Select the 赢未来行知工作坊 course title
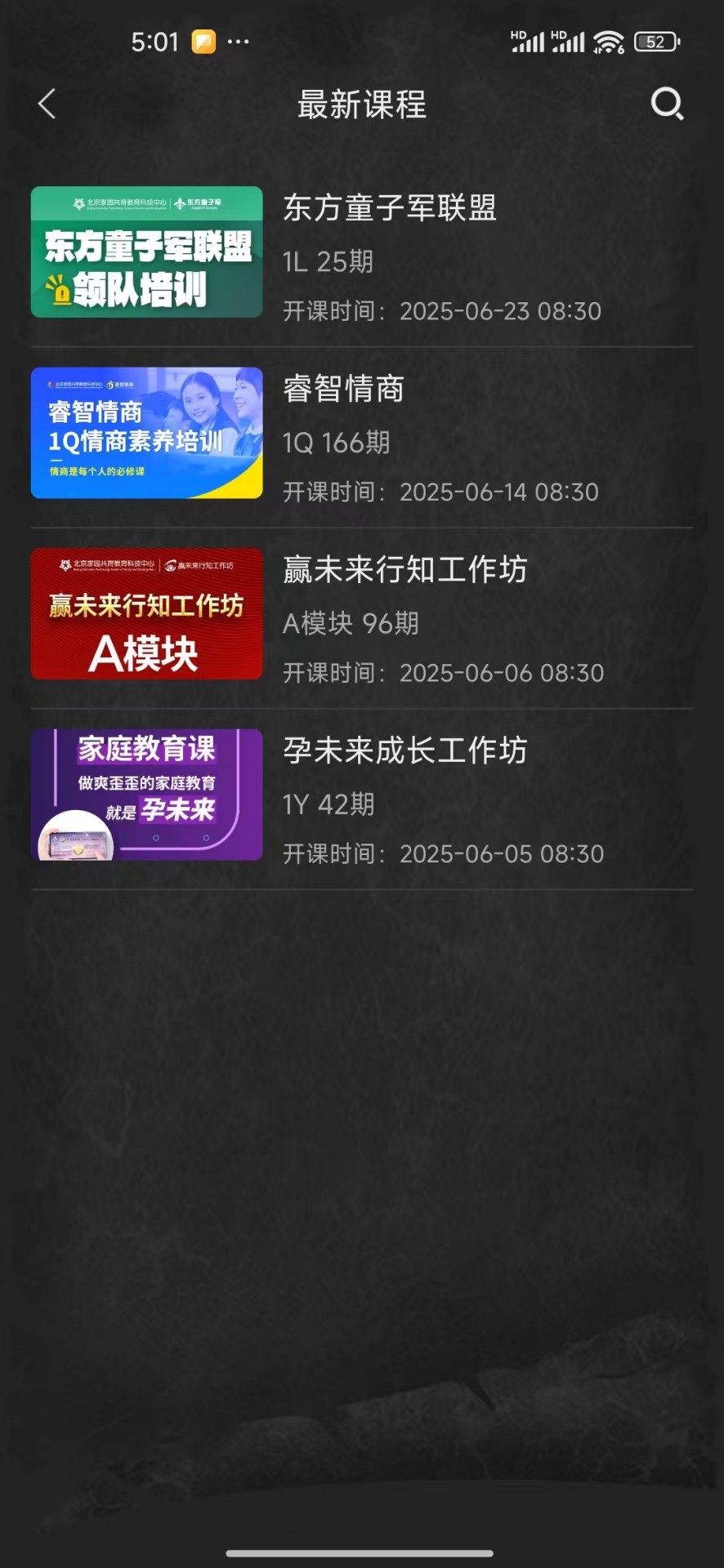 [404, 572]
